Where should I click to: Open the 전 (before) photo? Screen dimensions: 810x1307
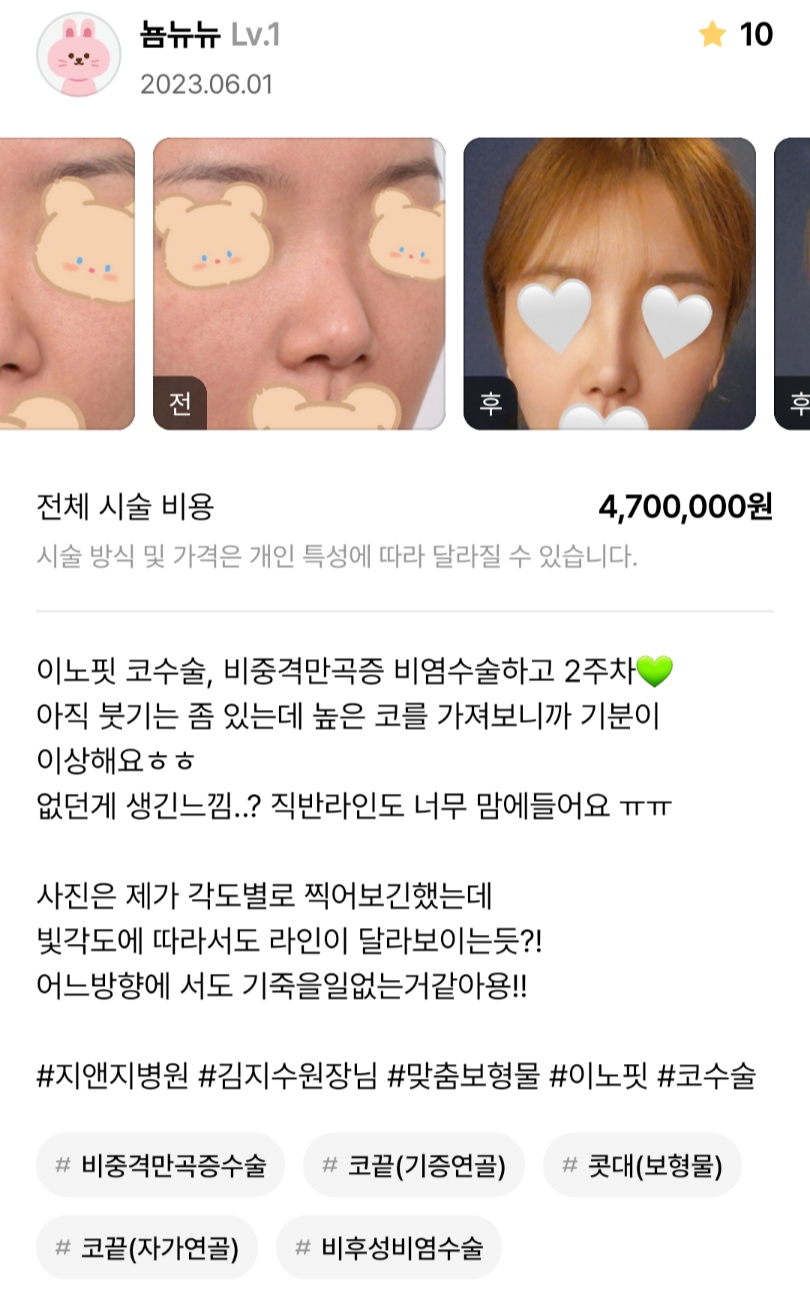tap(298, 284)
